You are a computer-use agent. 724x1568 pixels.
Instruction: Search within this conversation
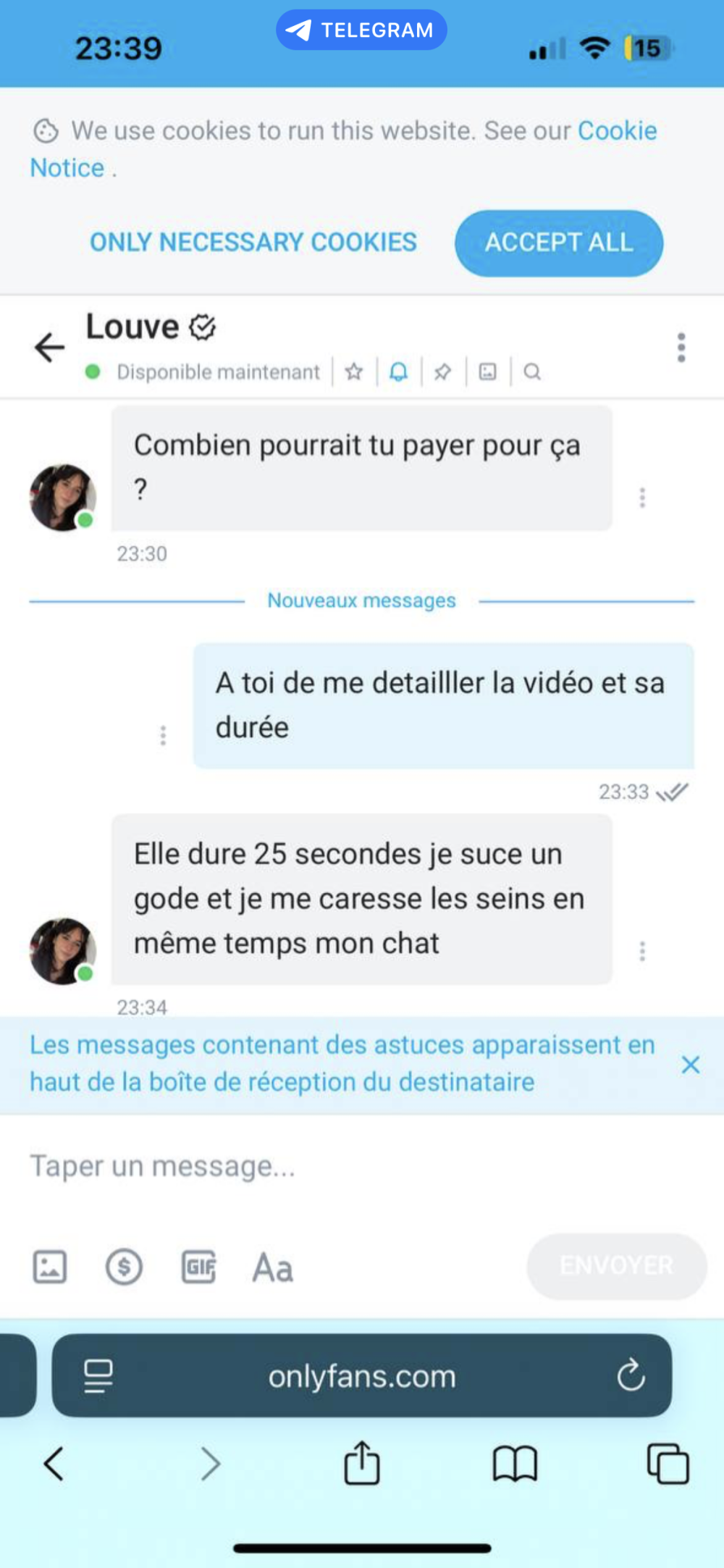532,372
